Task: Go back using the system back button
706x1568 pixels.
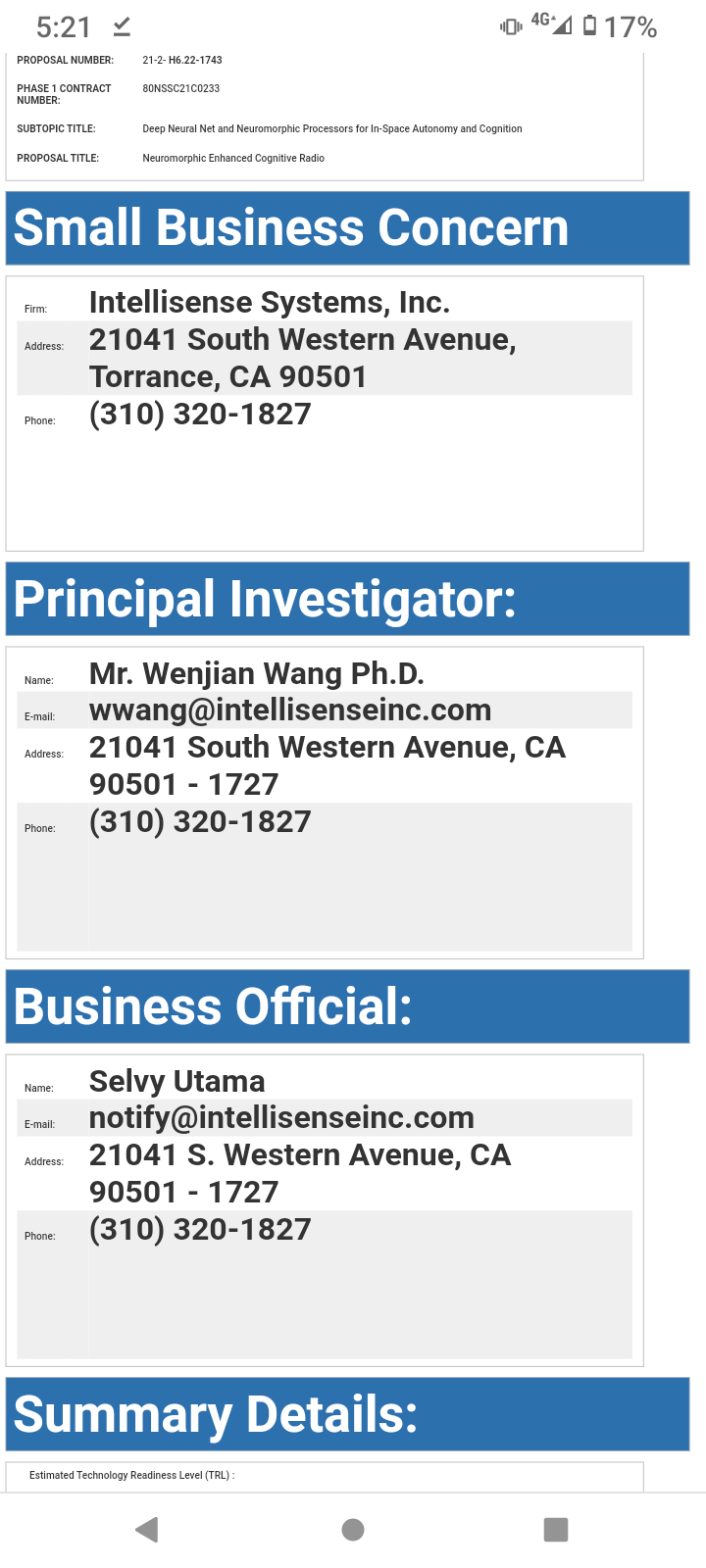Action: pos(147,1529)
